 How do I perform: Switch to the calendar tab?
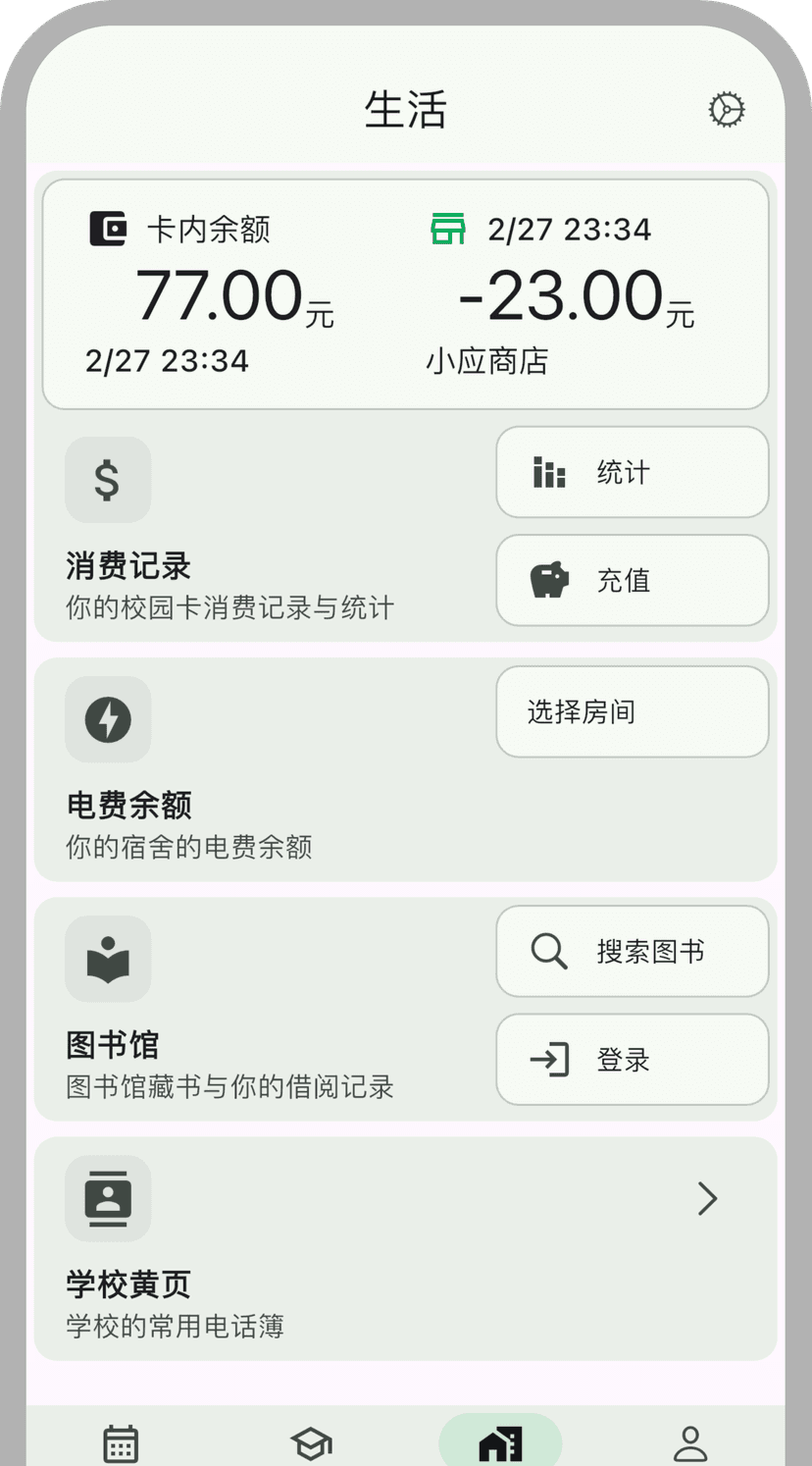click(121, 1443)
